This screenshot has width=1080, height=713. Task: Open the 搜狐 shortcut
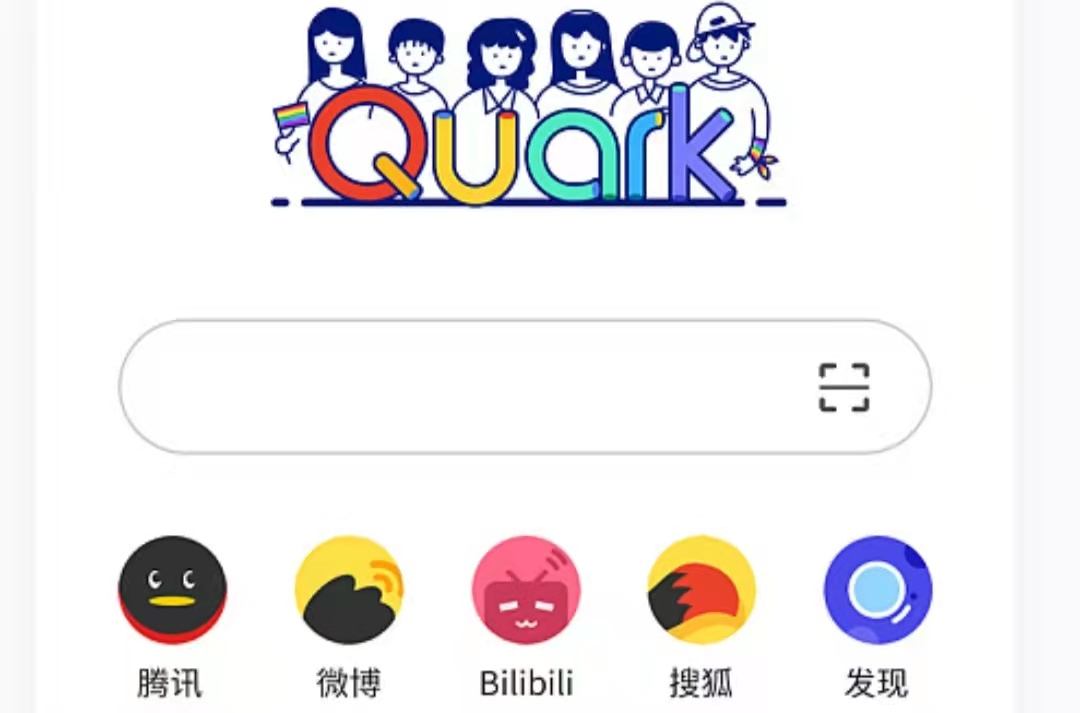(x=701, y=590)
